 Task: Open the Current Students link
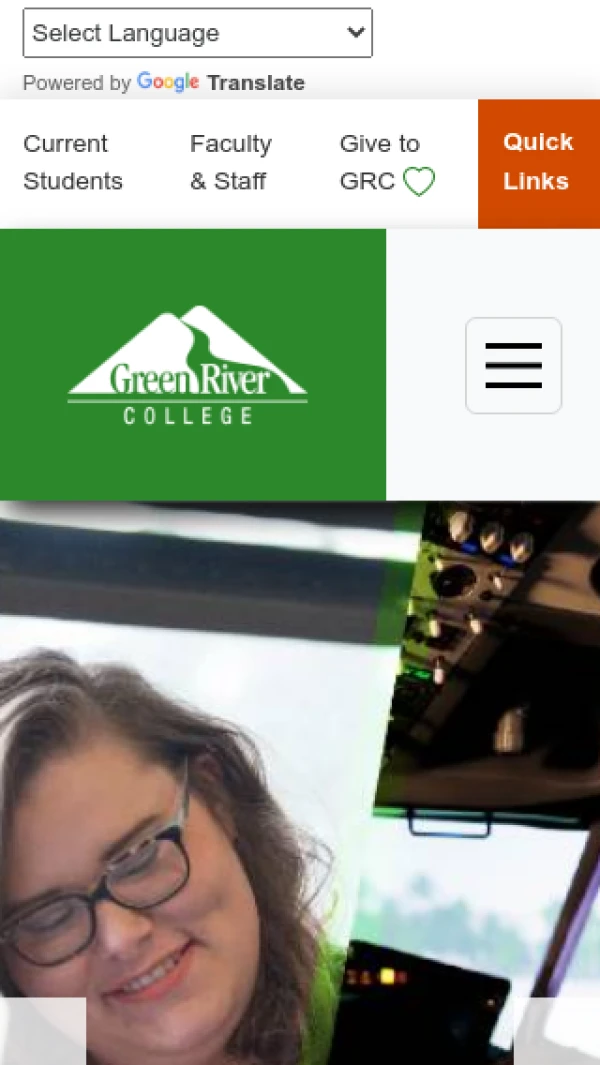(73, 162)
